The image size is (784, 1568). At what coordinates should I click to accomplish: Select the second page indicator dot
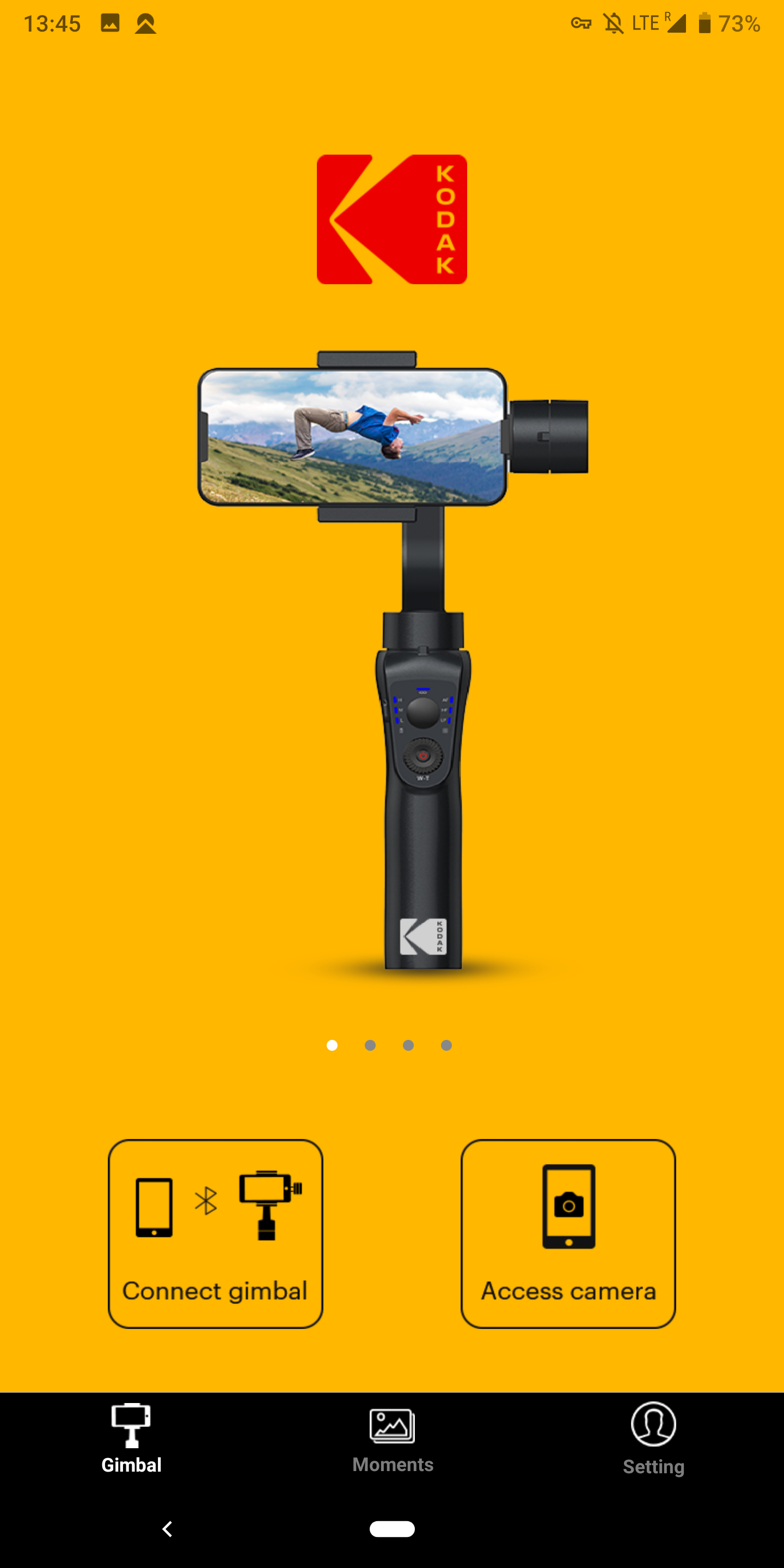click(x=370, y=1045)
